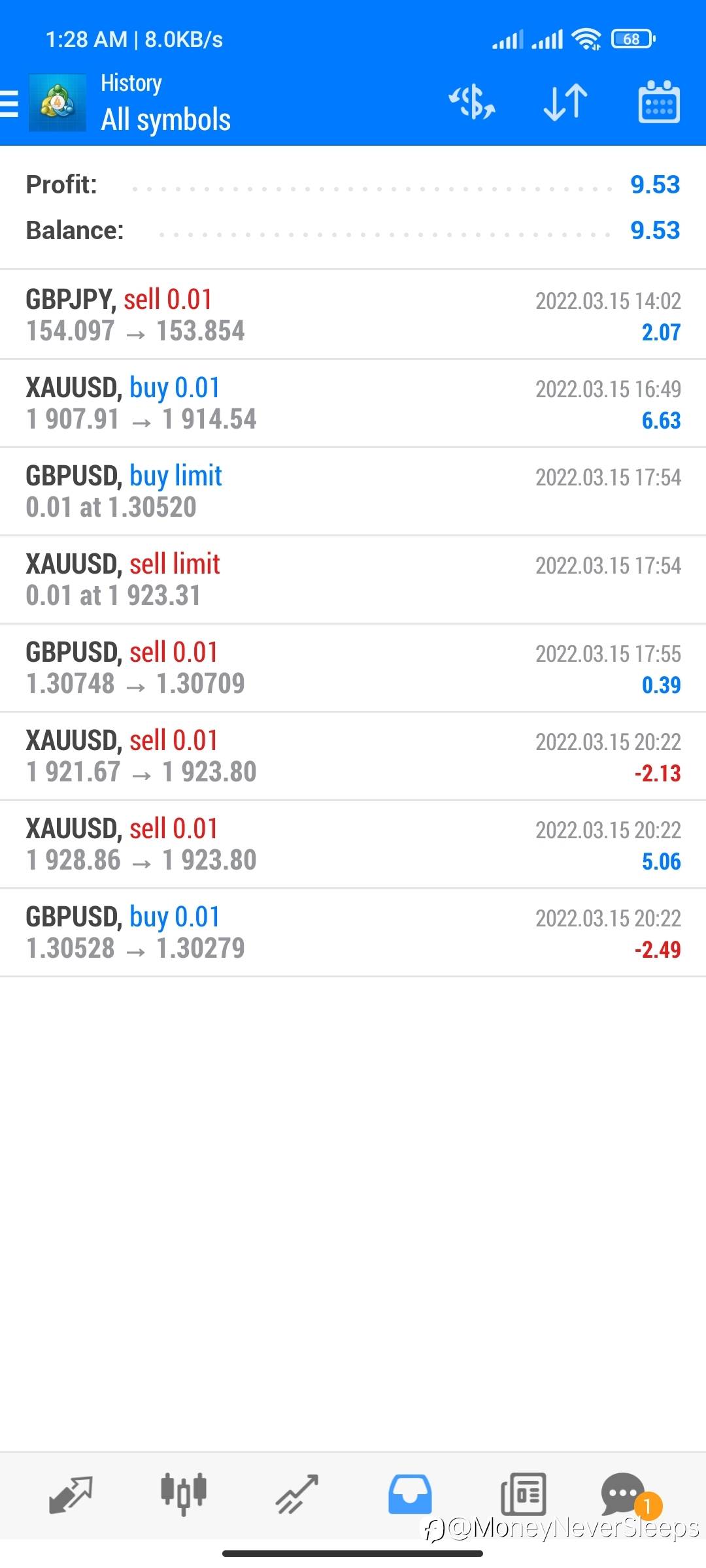This screenshot has height=1568, width=706.
Task: Open the calendar date range picker
Action: click(658, 103)
